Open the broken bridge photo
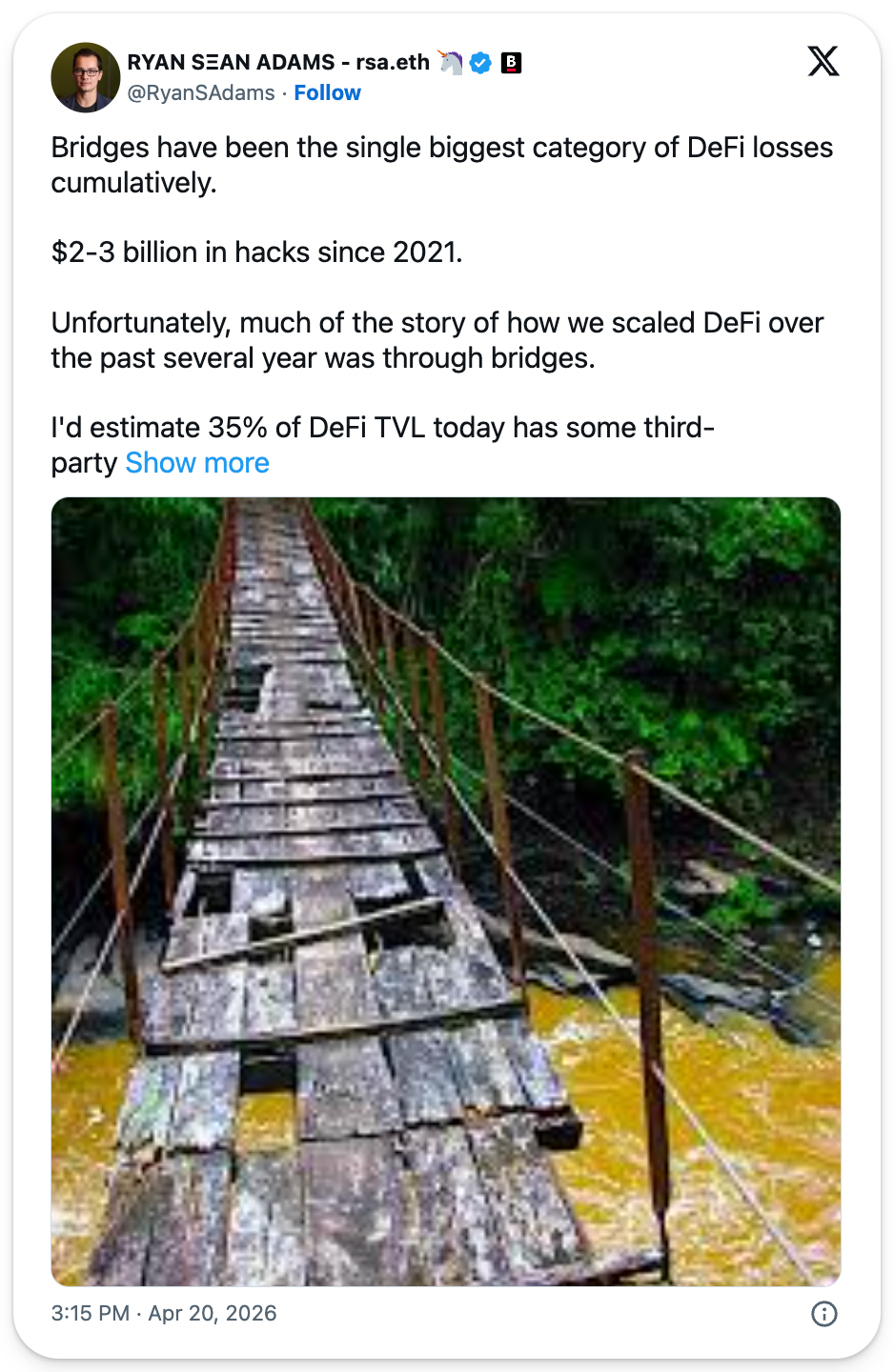The image size is (894, 1372). coord(446,891)
